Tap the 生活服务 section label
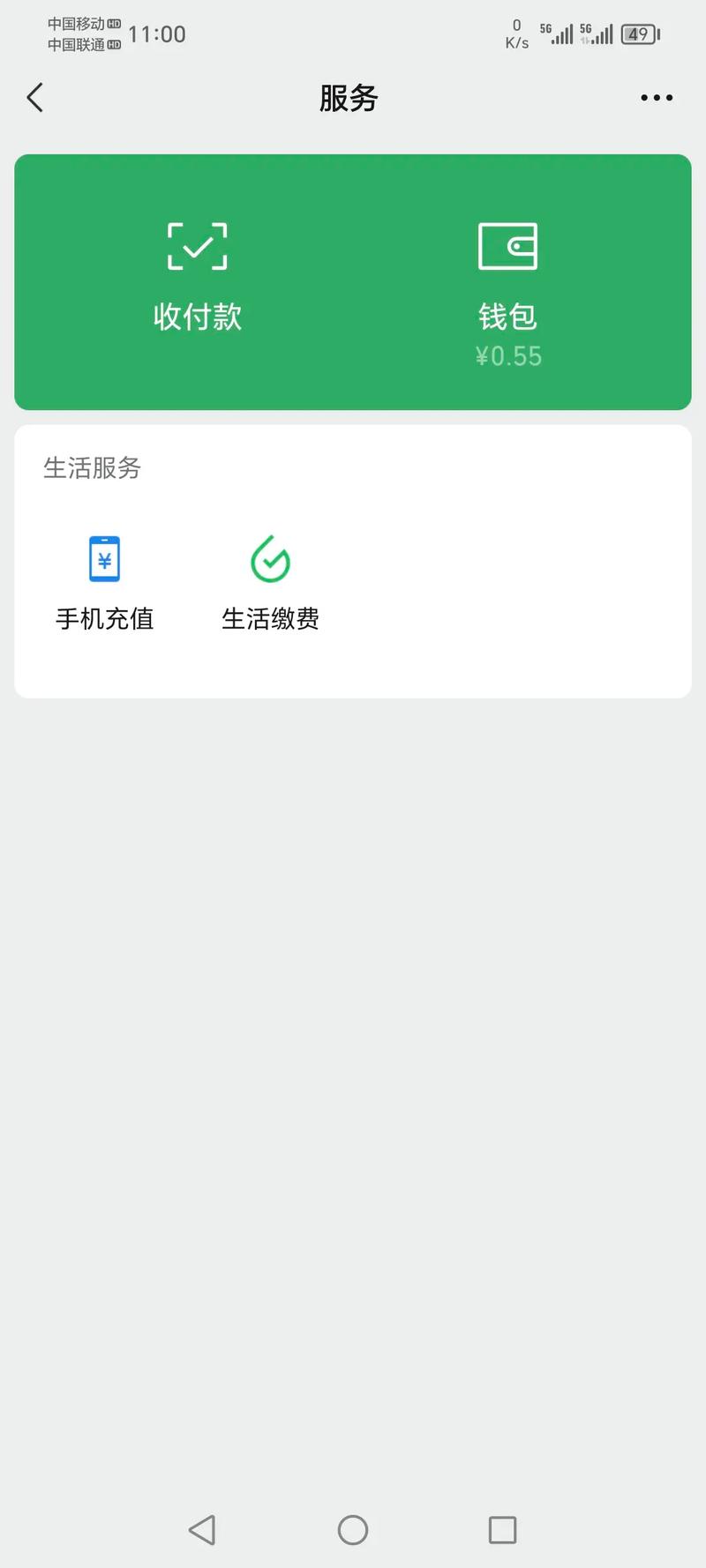 (94, 468)
